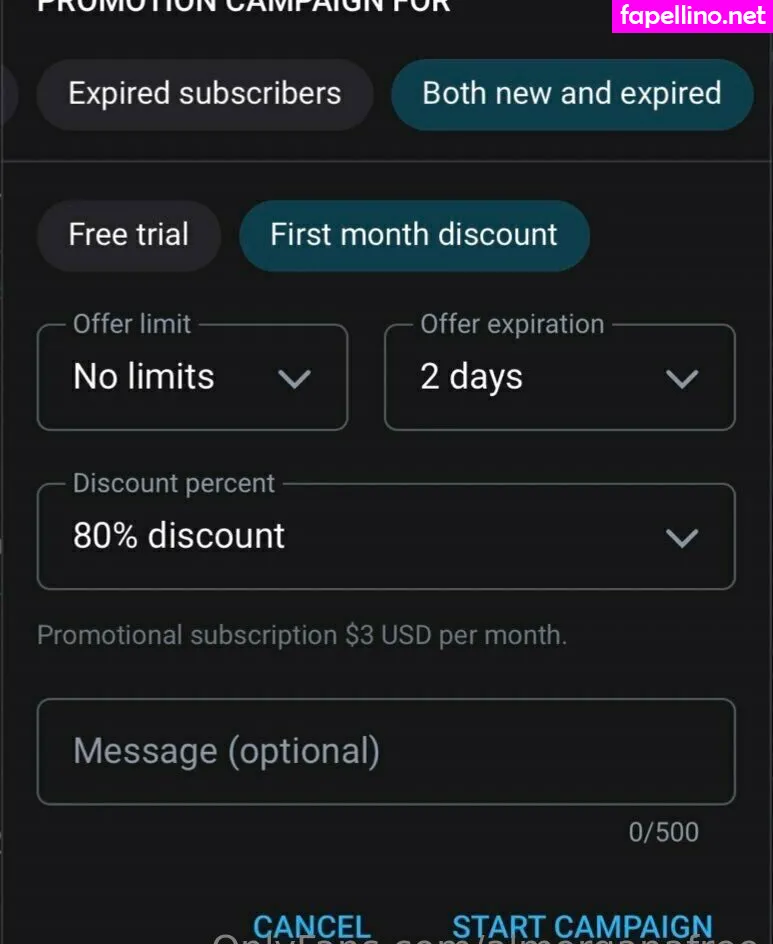The image size is (773, 944).
Task: Cancel the promotion campaign dialog
Action: 312,925
